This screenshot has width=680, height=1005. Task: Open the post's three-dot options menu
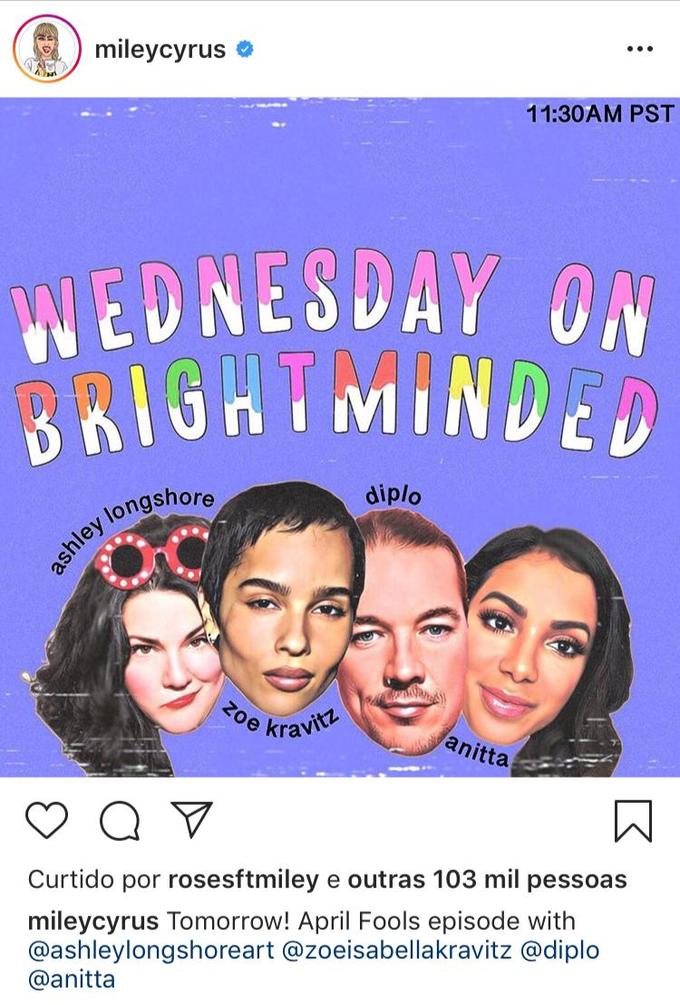pyautogui.click(x=639, y=49)
